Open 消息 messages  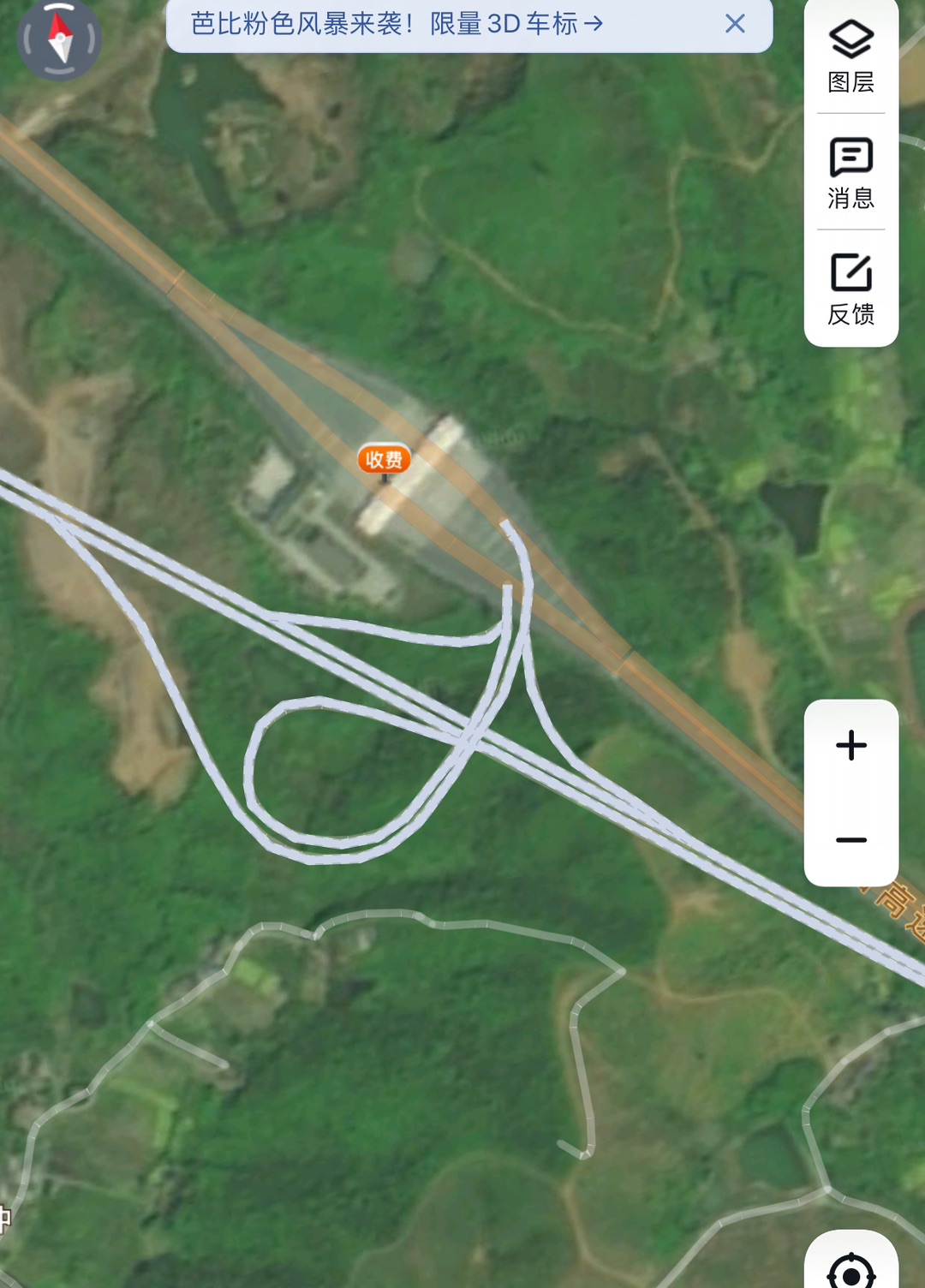[850, 173]
